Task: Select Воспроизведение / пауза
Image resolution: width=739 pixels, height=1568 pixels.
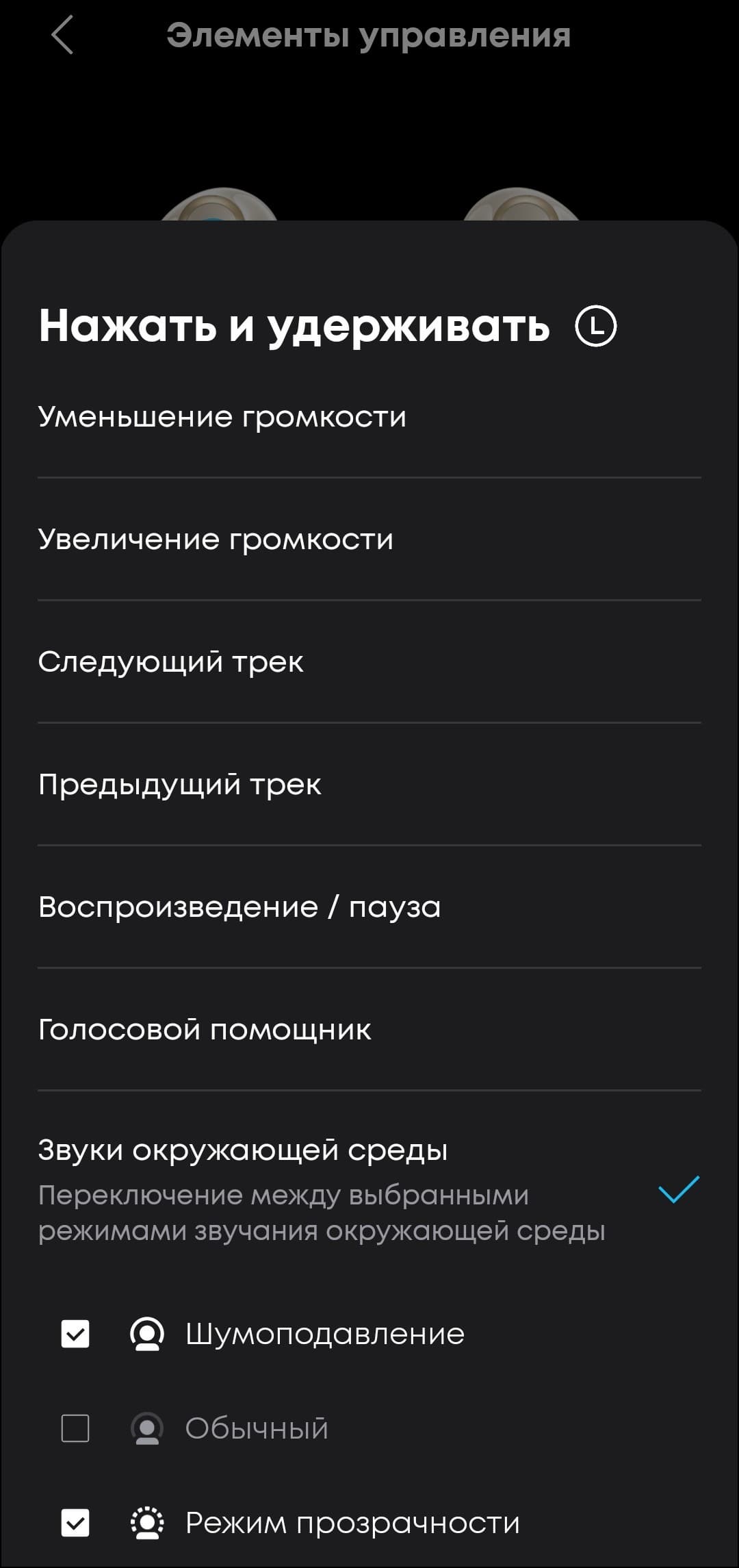Action: (239, 907)
